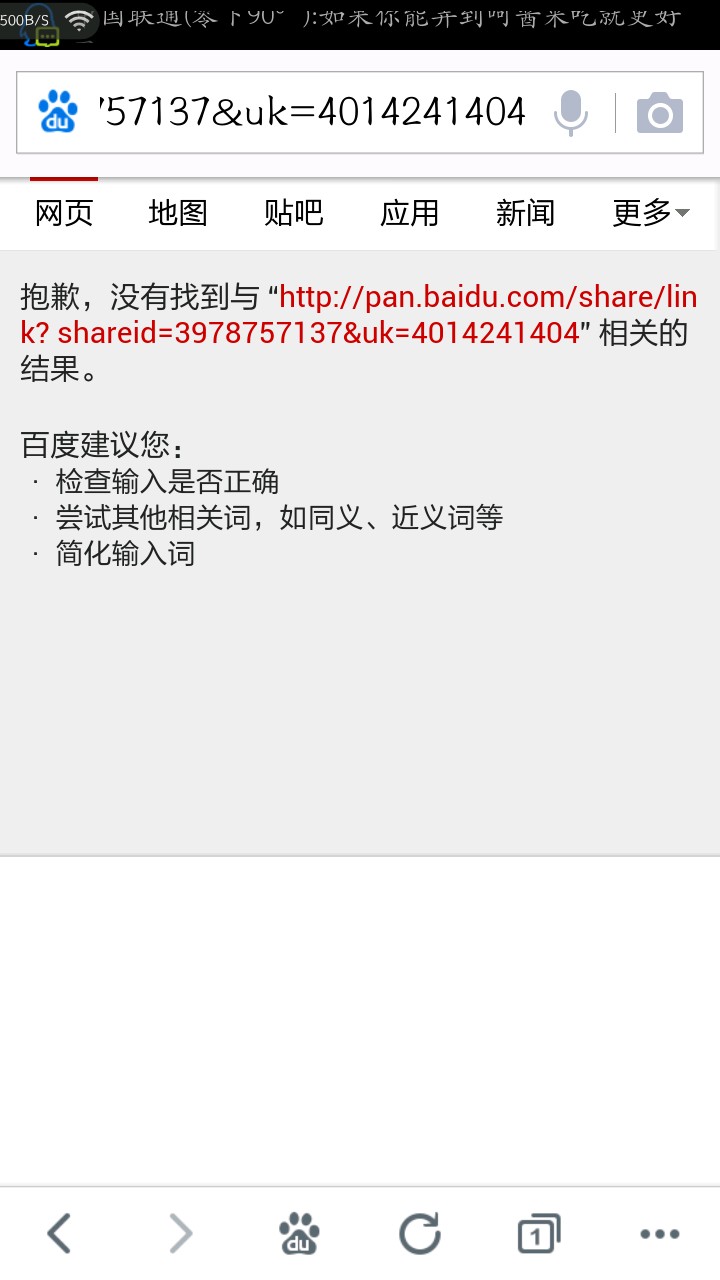Tap the URL search field

(x=310, y=112)
